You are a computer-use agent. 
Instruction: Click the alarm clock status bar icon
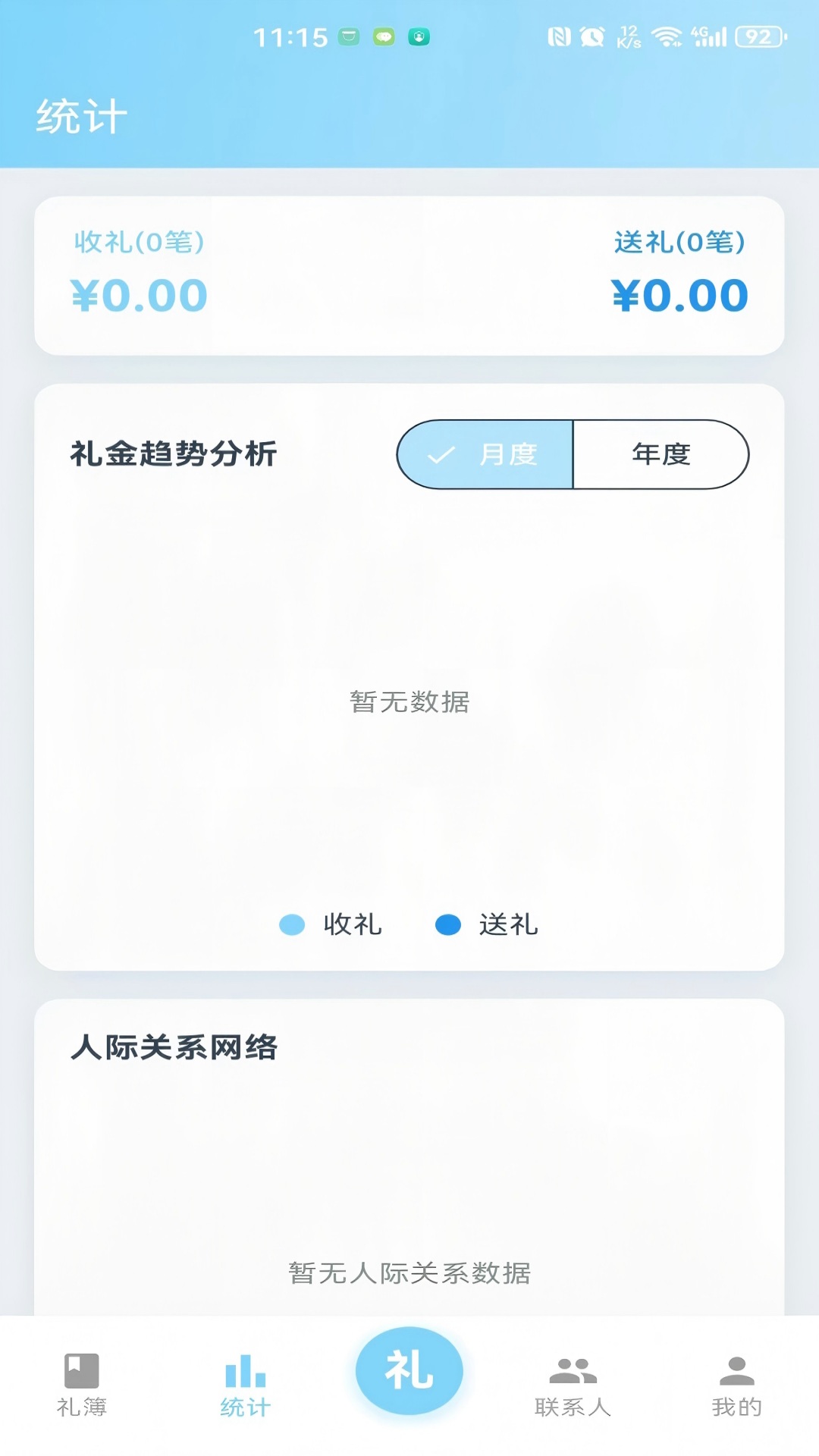coord(592,36)
